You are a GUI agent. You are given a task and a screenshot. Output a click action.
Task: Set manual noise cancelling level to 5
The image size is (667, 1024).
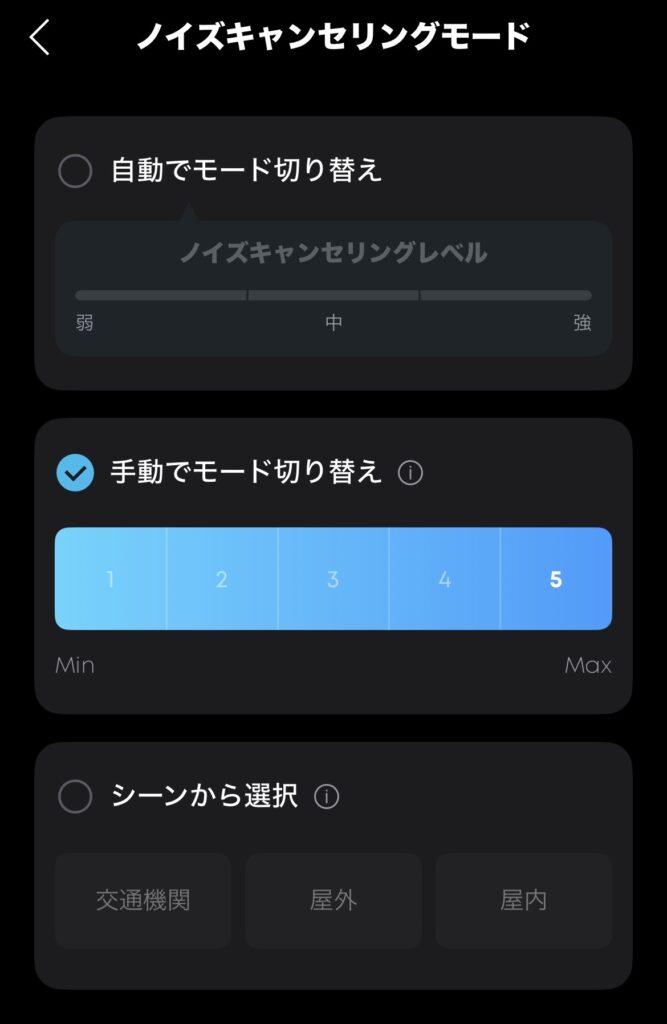(x=556, y=579)
